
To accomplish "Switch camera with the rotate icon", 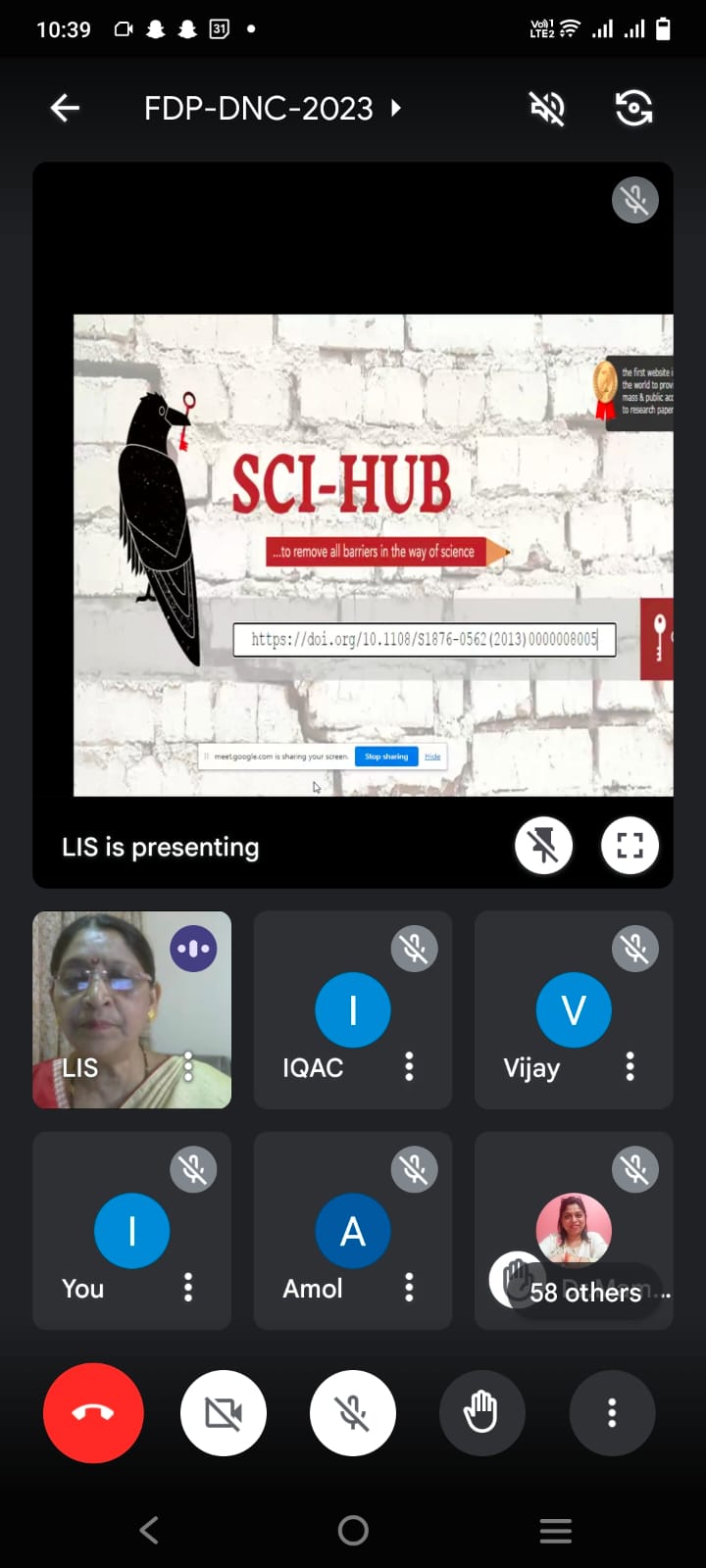I will (x=633, y=108).
